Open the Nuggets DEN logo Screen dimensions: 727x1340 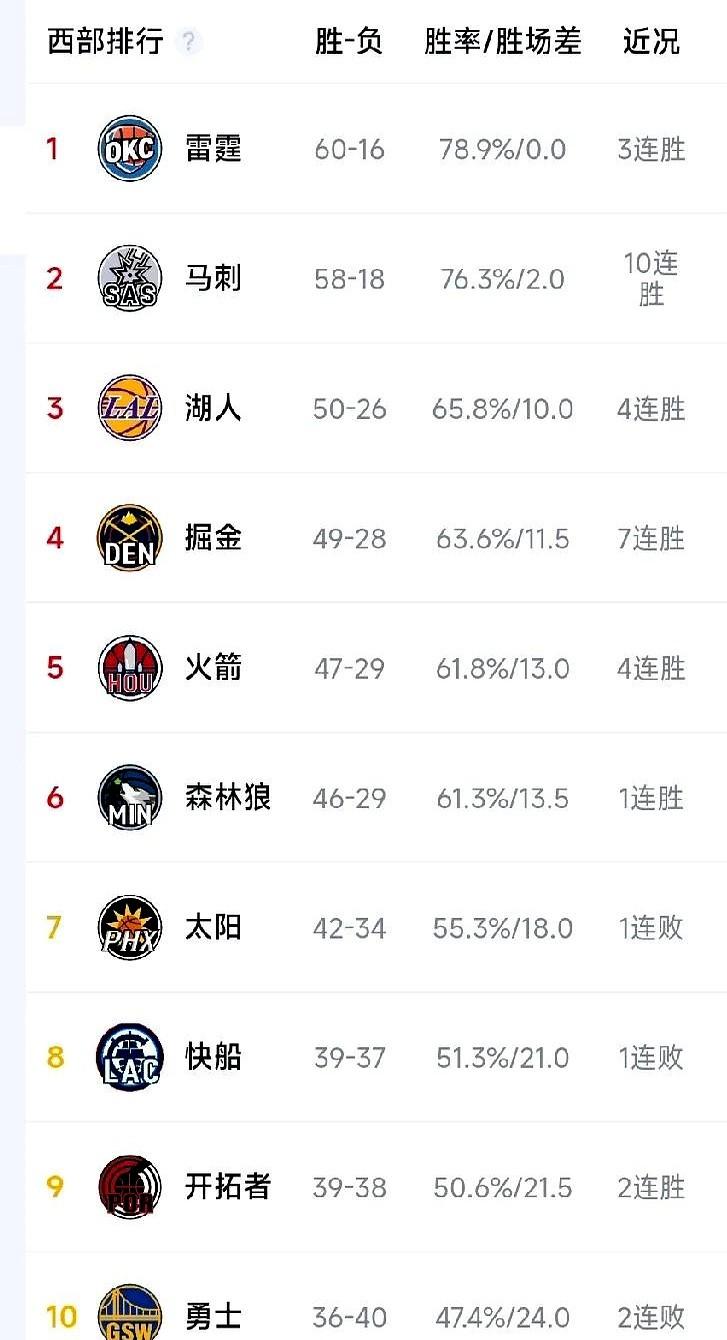[x=129, y=537]
